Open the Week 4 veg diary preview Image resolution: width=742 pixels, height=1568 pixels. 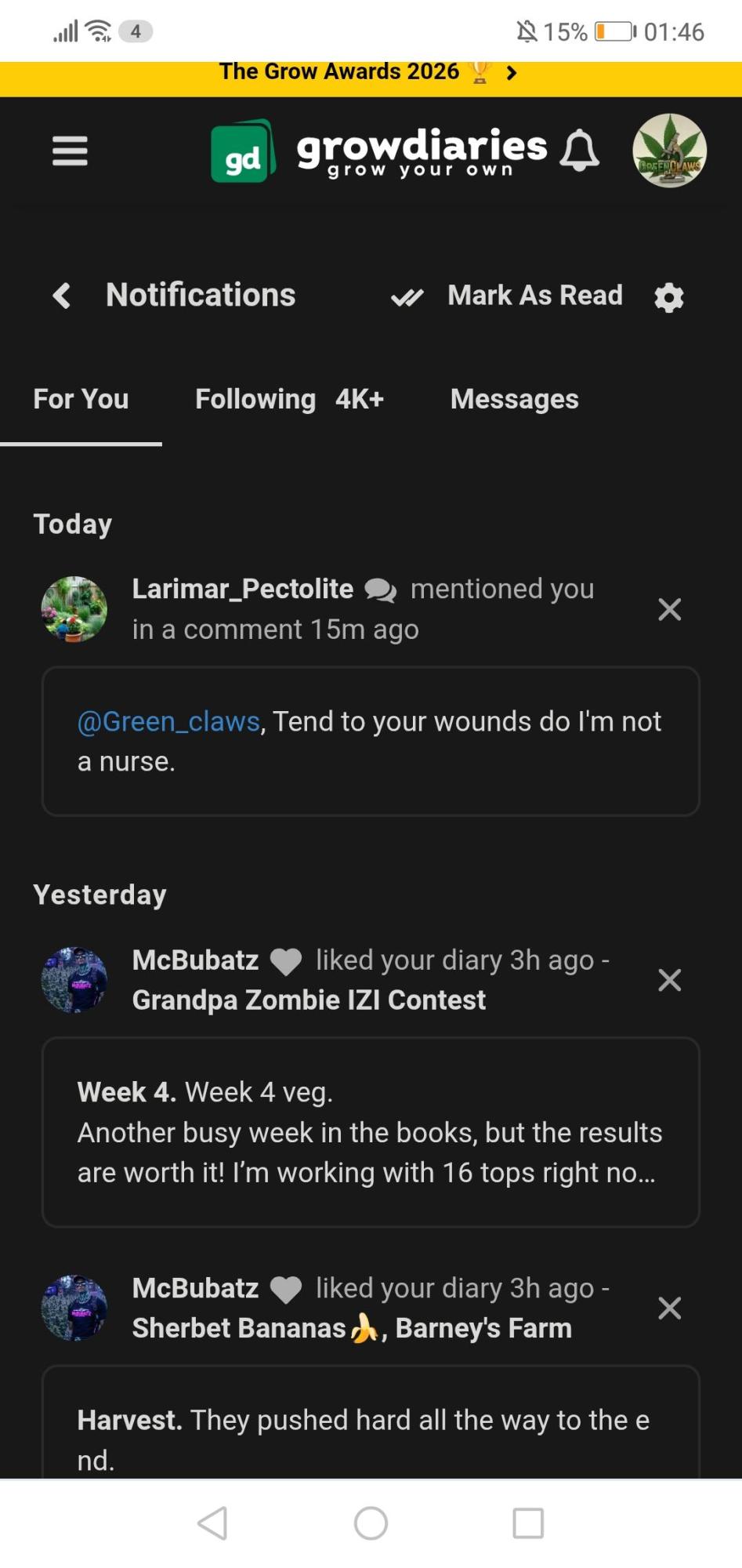click(370, 1132)
